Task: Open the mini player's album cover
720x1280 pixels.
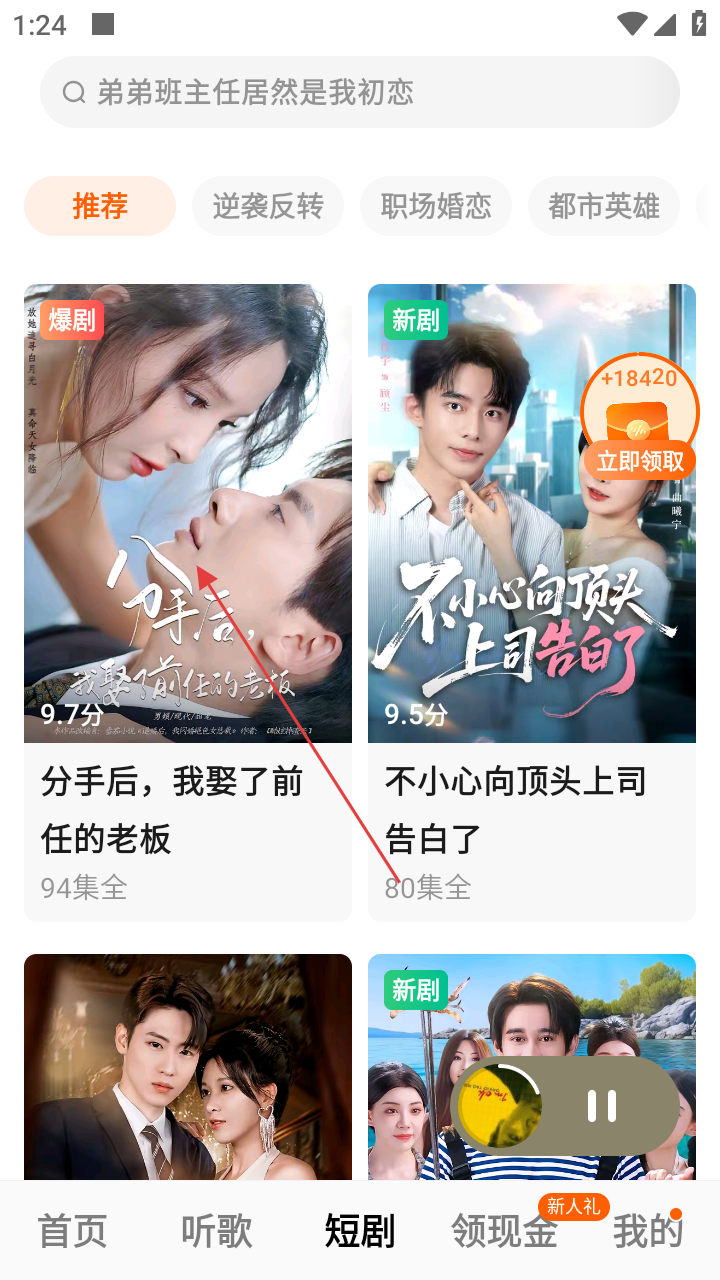Action: click(499, 1106)
